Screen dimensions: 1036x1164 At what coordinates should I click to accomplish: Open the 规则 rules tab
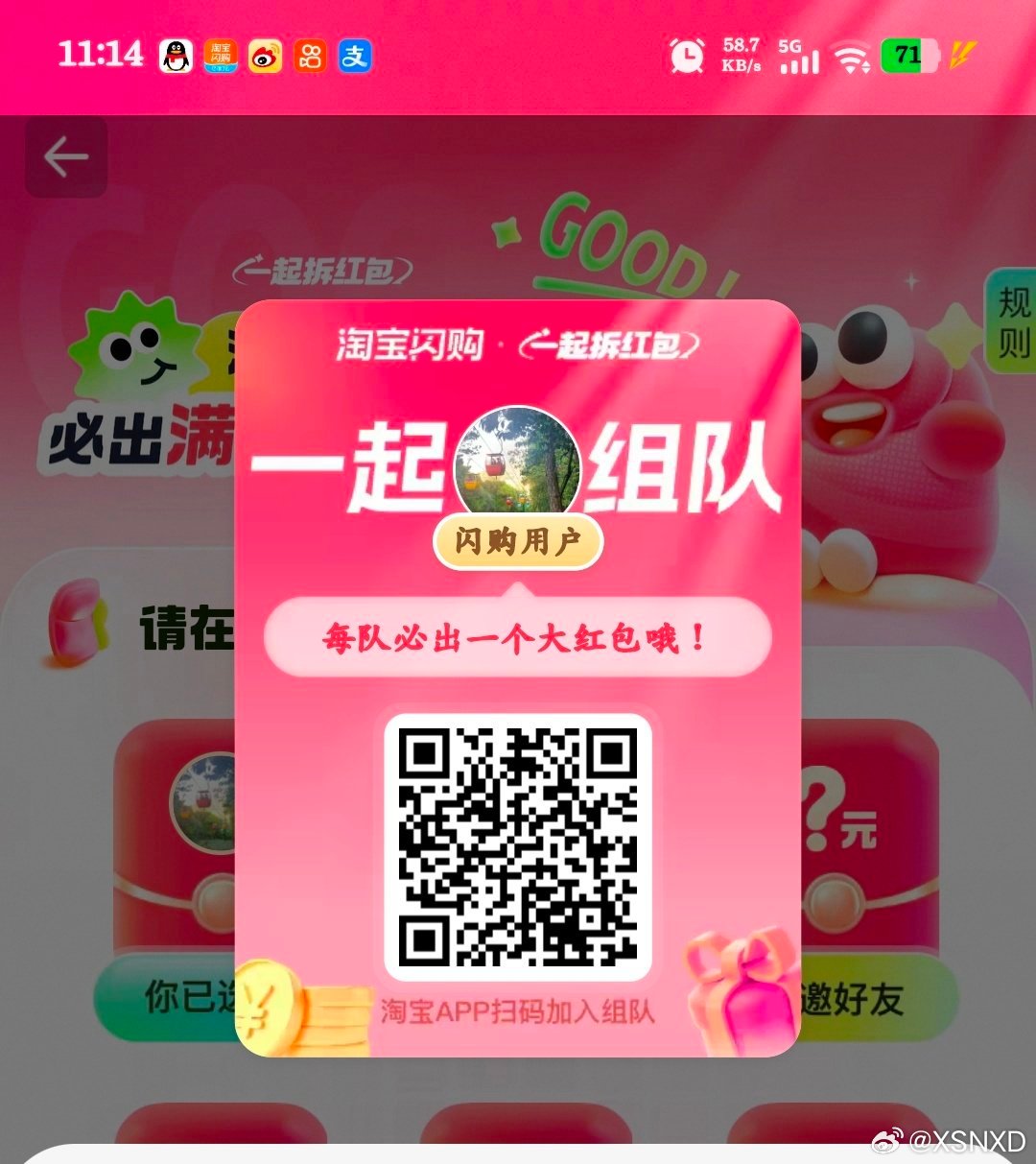tap(1013, 322)
